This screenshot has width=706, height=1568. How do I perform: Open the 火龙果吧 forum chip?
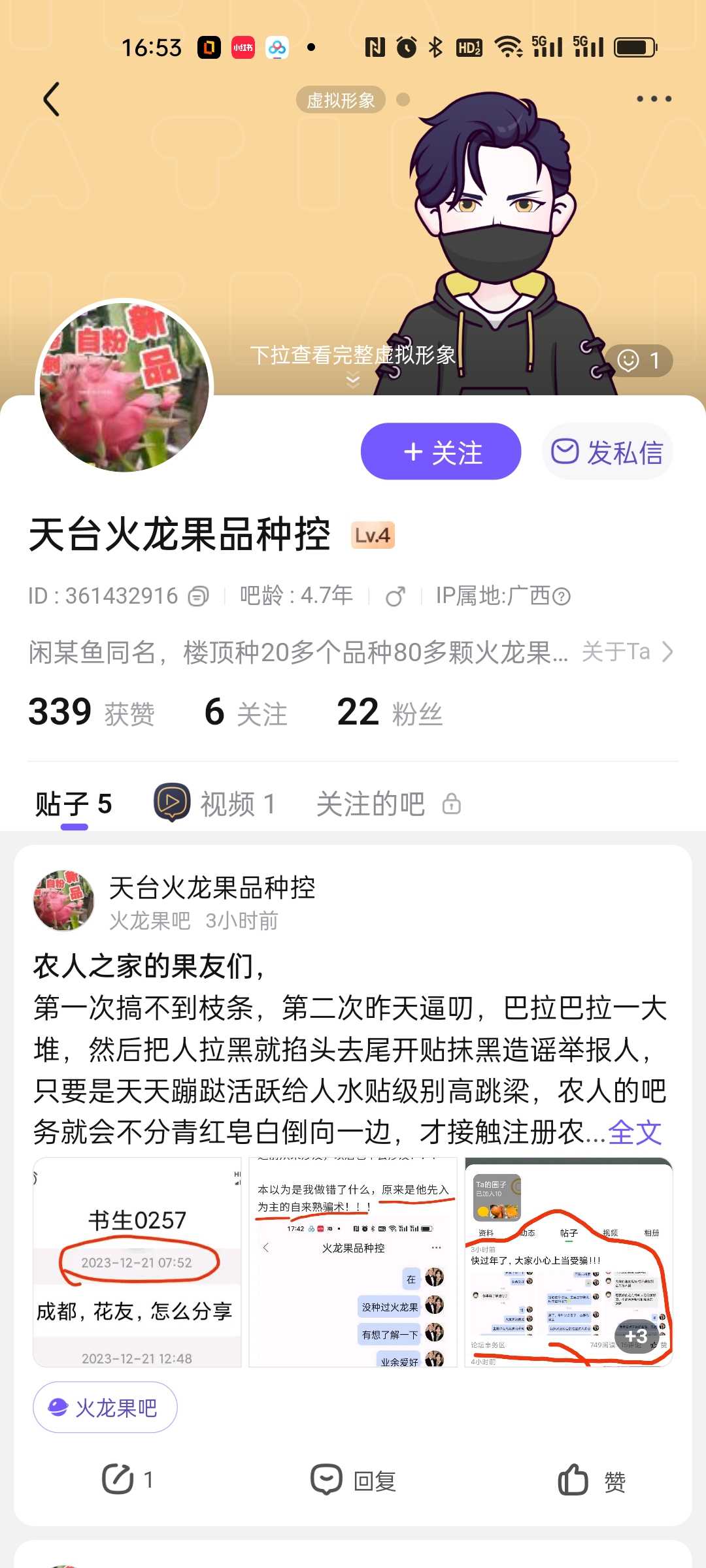[105, 1407]
